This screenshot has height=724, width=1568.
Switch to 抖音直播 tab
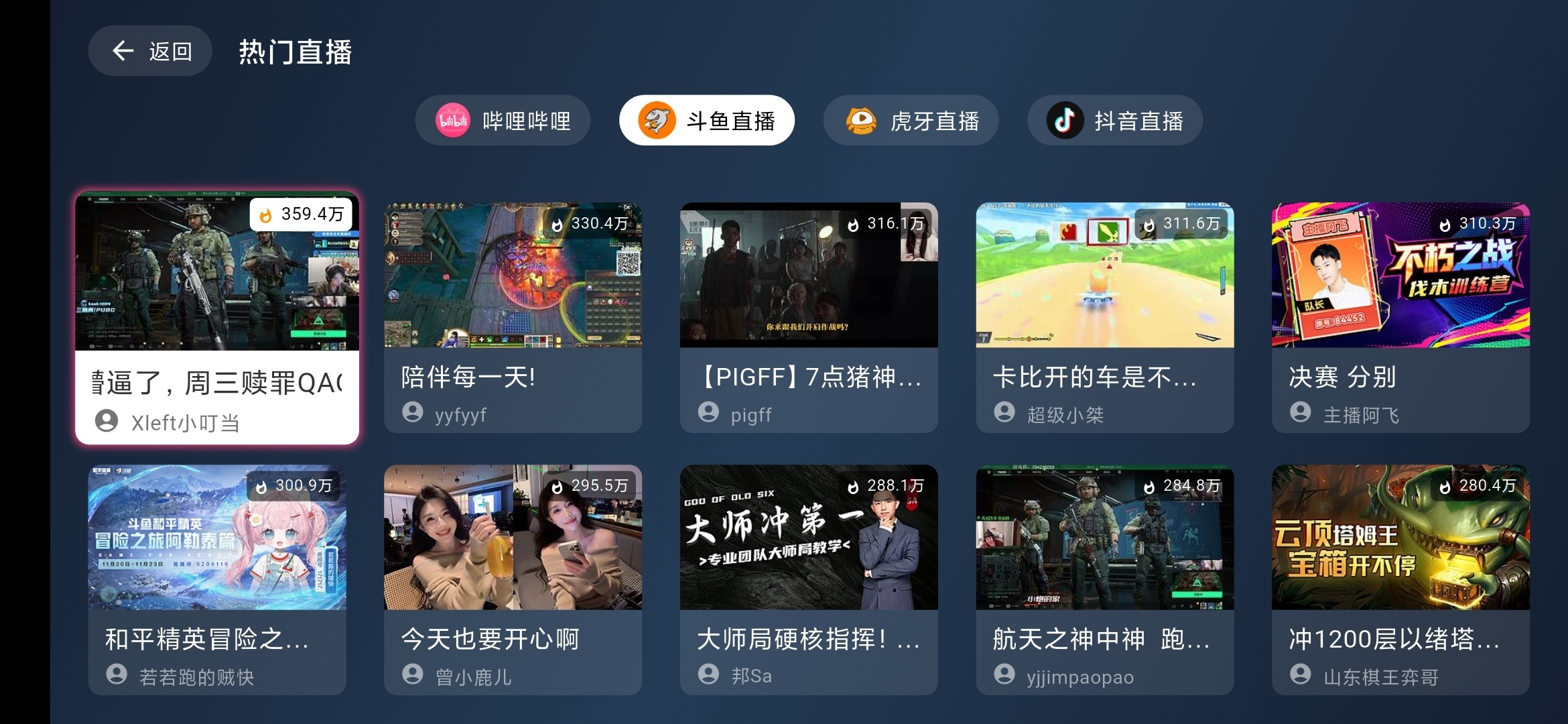pyautogui.click(x=1115, y=121)
